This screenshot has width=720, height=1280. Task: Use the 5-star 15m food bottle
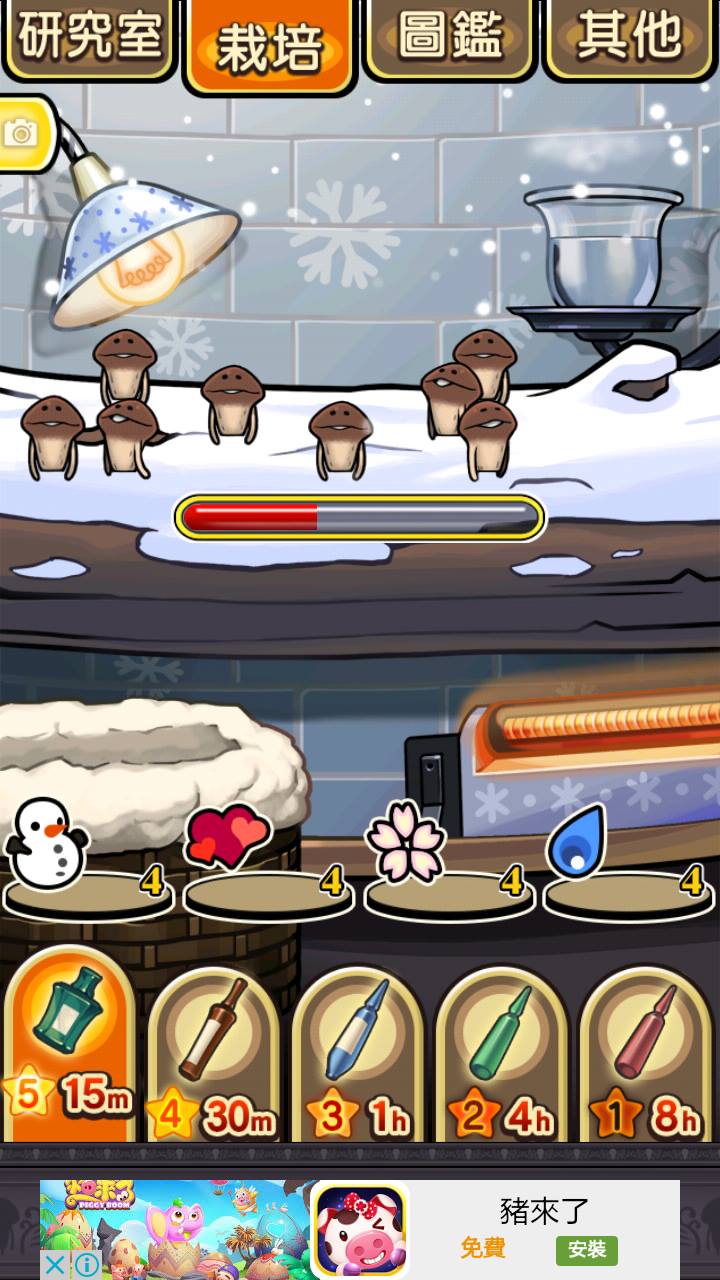[70, 1045]
